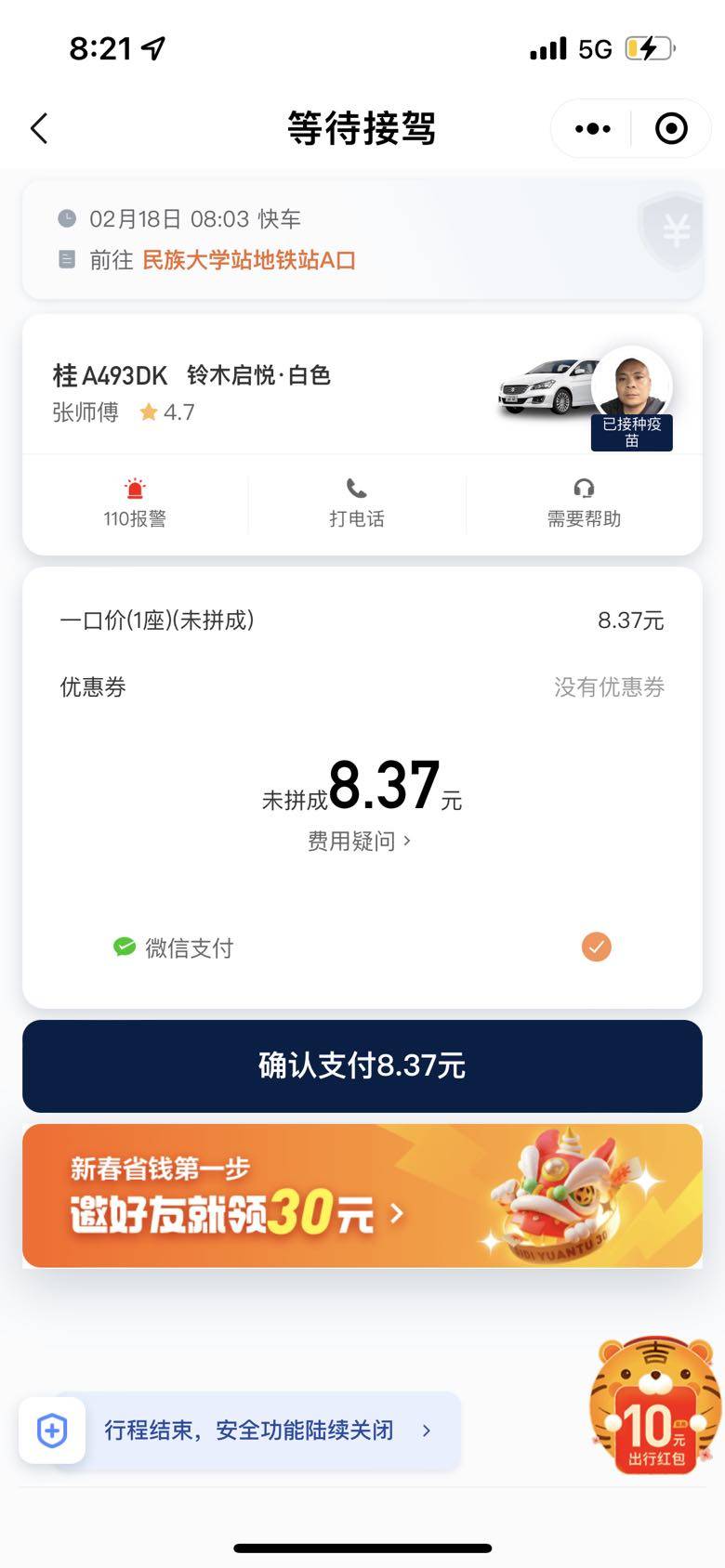This screenshot has width=725, height=1568.
Task: Open the 费用疑问 fee question link
Action: (359, 841)
